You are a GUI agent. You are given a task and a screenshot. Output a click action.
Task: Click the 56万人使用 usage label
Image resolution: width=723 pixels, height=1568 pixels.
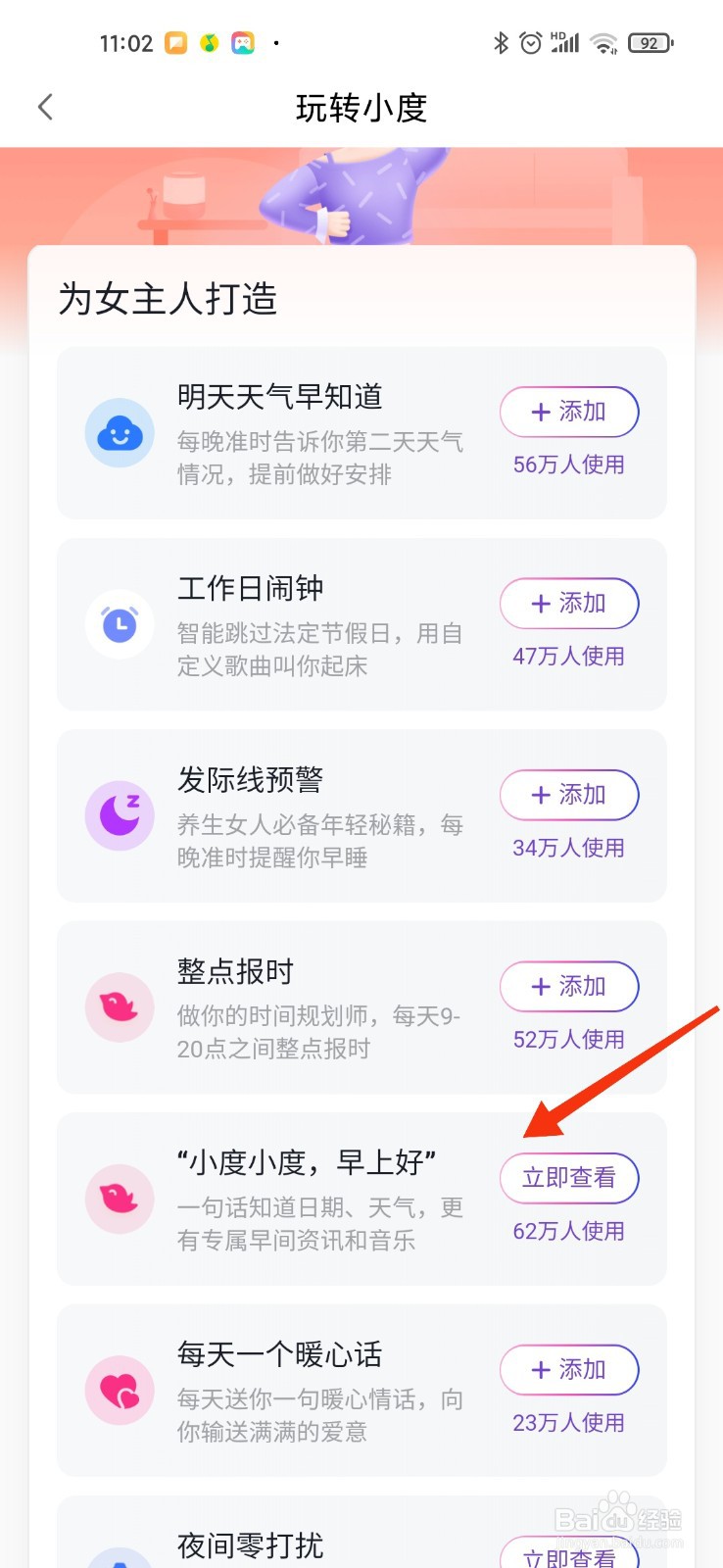(x=567, y=465)
